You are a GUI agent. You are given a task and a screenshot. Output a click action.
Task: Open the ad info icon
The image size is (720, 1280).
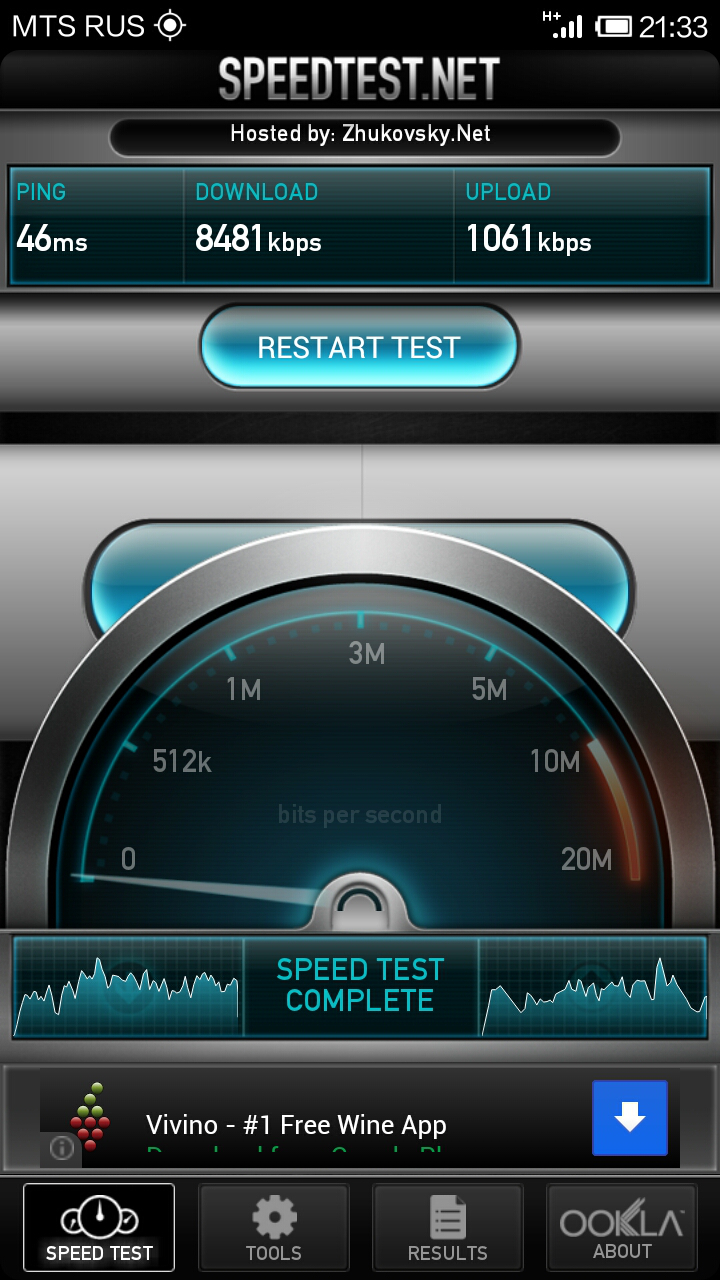click(61, 1149)
